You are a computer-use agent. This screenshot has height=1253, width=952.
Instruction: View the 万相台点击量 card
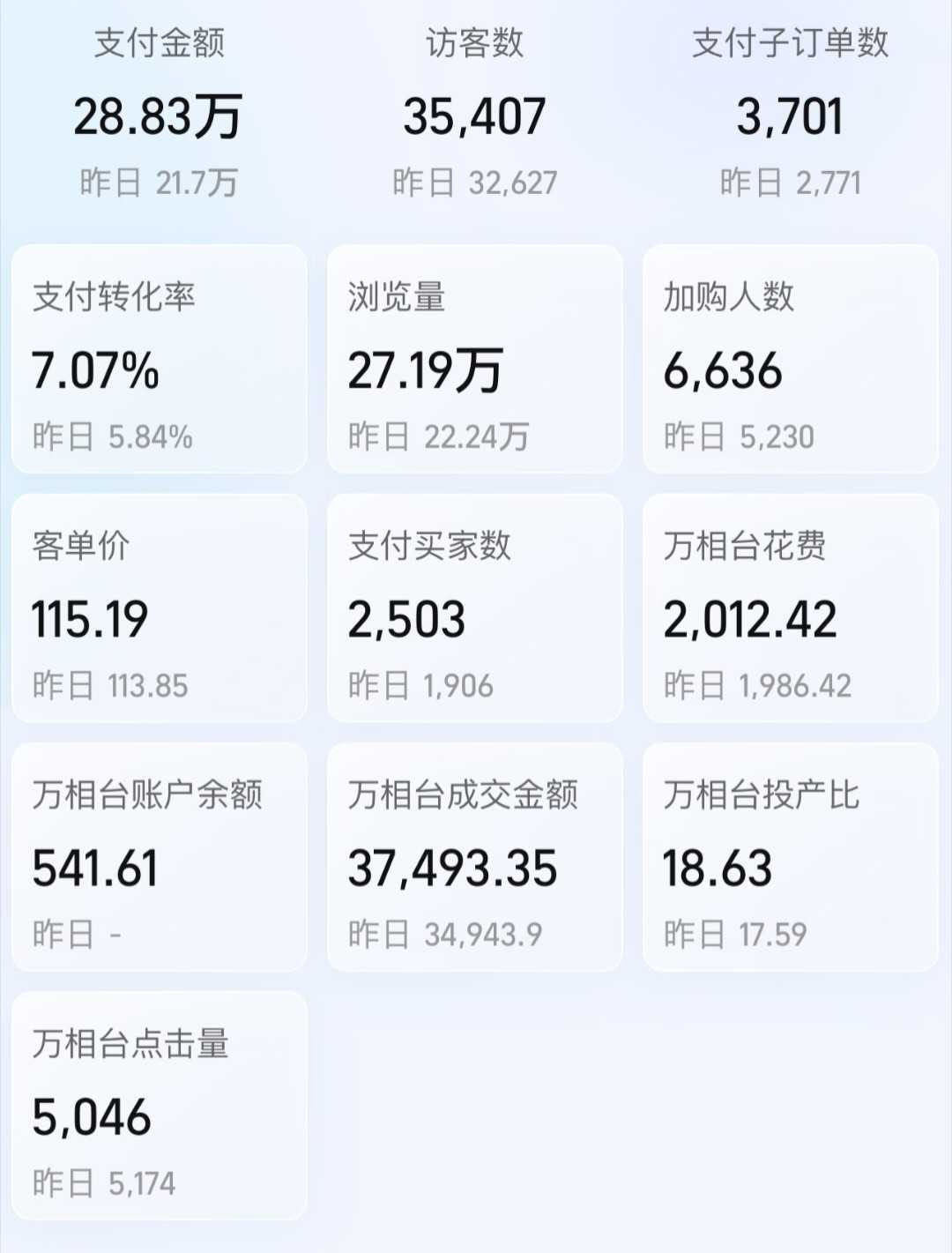click(159, 1106)
